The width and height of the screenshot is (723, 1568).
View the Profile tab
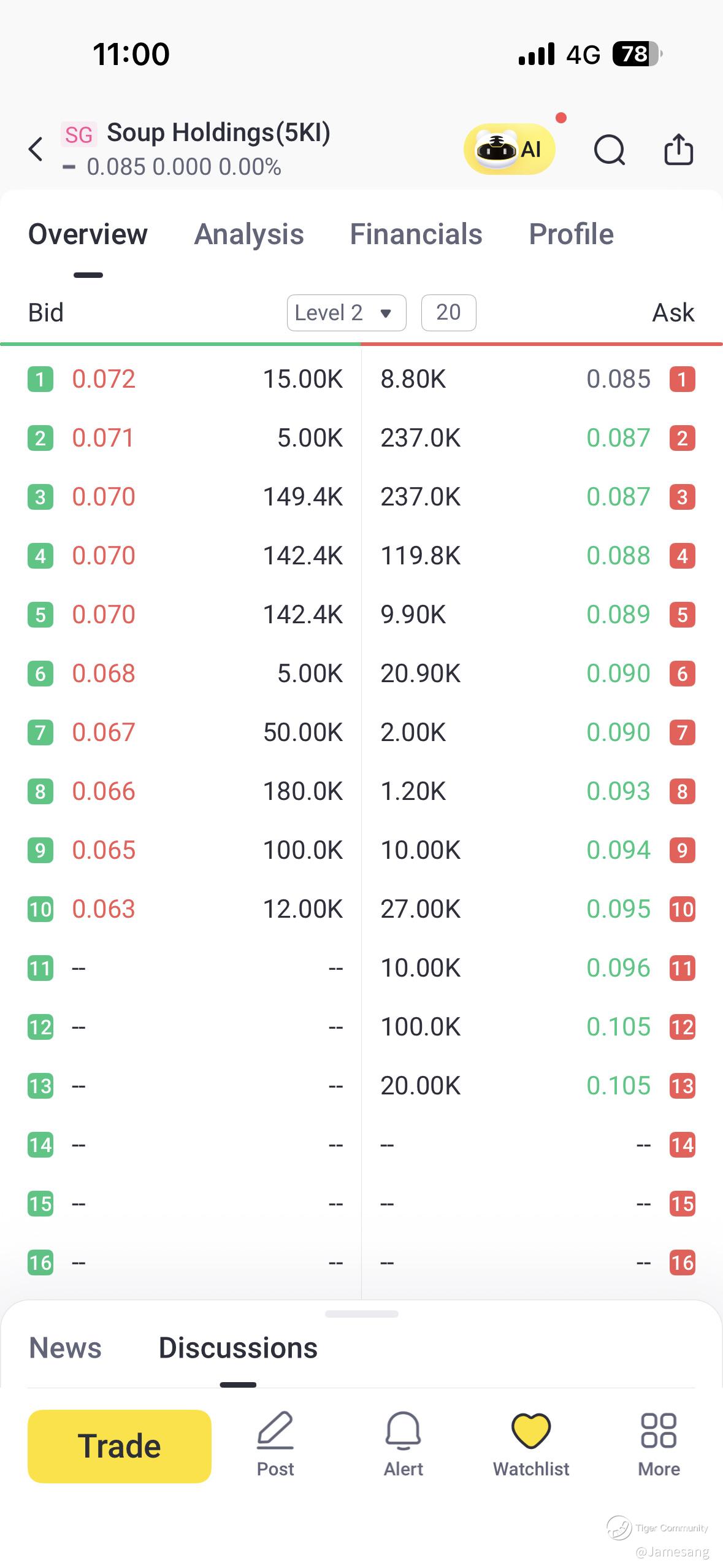pos(571,234)
